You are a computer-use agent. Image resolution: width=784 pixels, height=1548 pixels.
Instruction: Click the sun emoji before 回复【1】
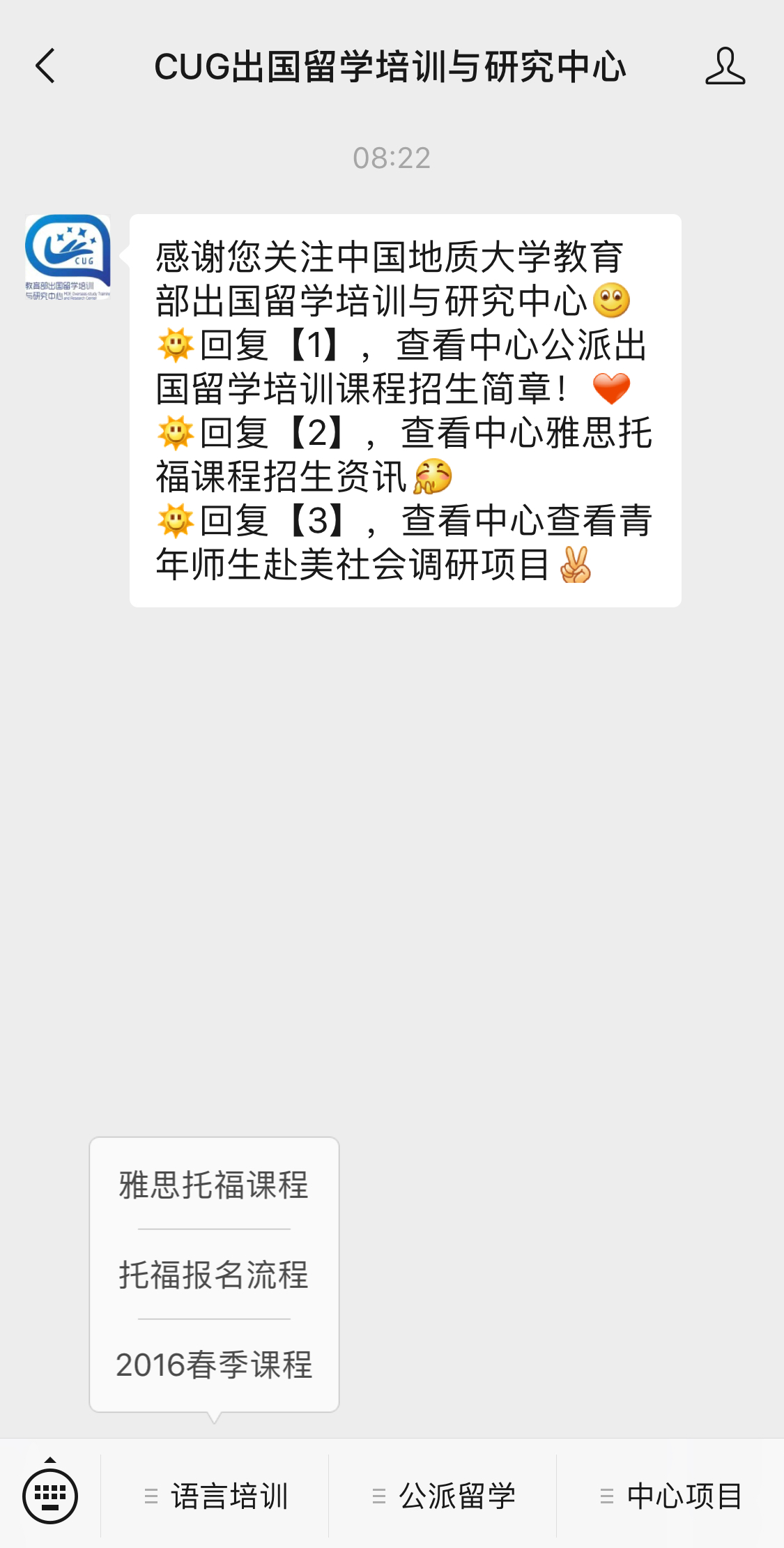[176, 345]
